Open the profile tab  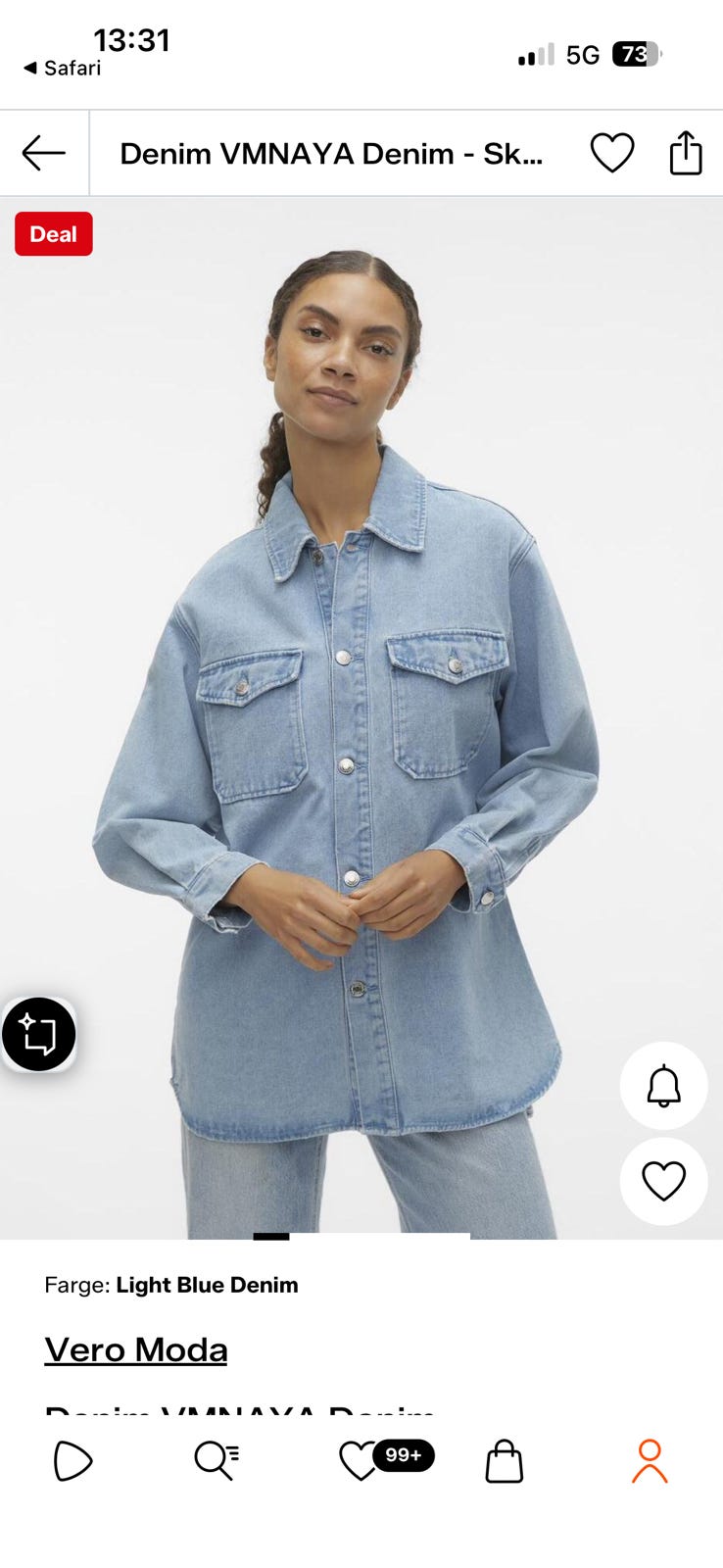[x=650, y=1460]
